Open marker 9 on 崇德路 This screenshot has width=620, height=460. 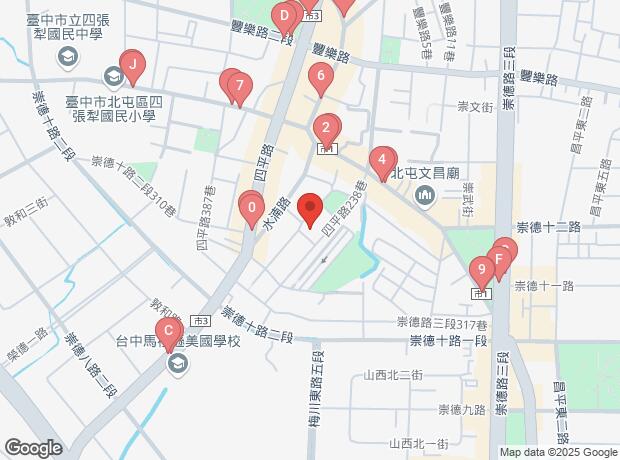tap(482, 268)
